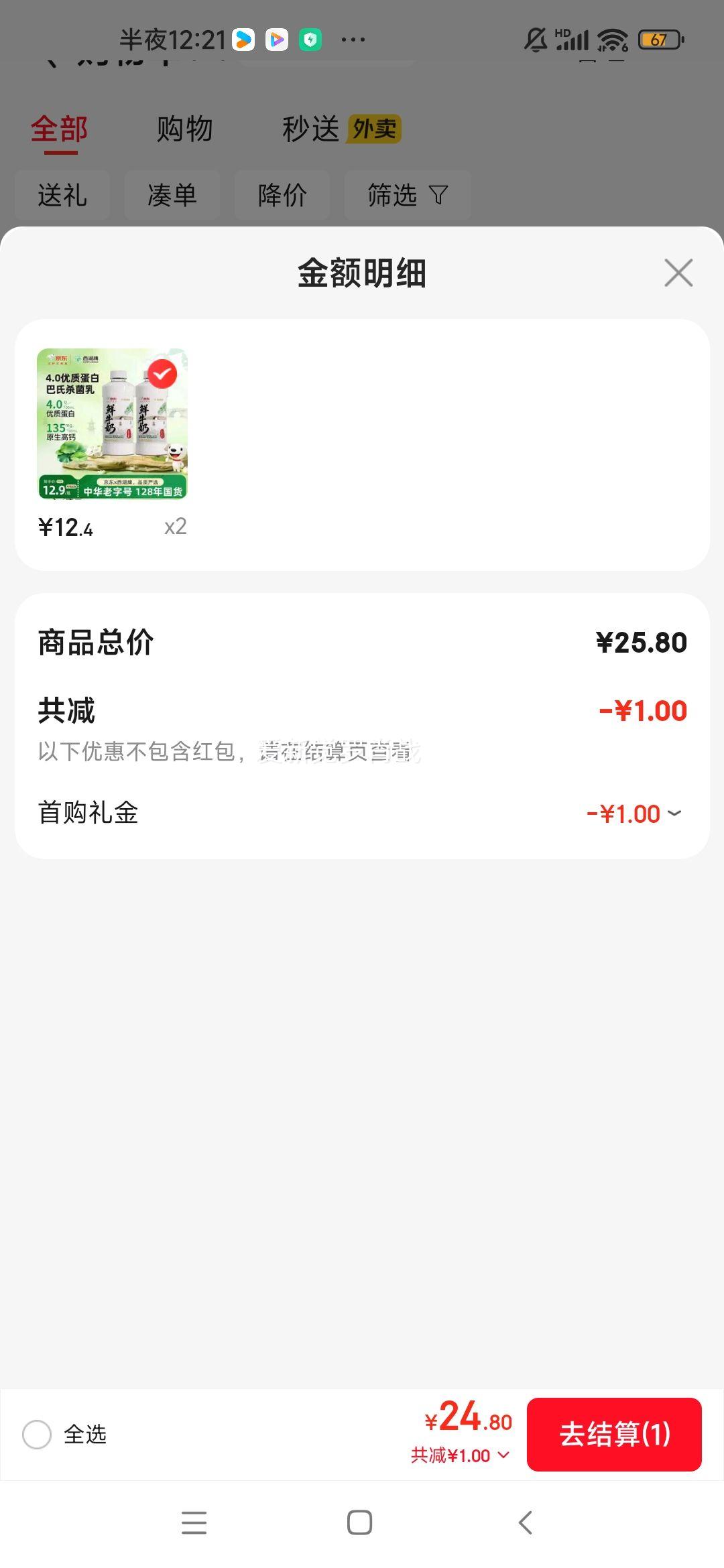Screen dimensions: 724x1568
Task: Open the 凑单 bundle deals filter
Action: click(x=172, y=195)
